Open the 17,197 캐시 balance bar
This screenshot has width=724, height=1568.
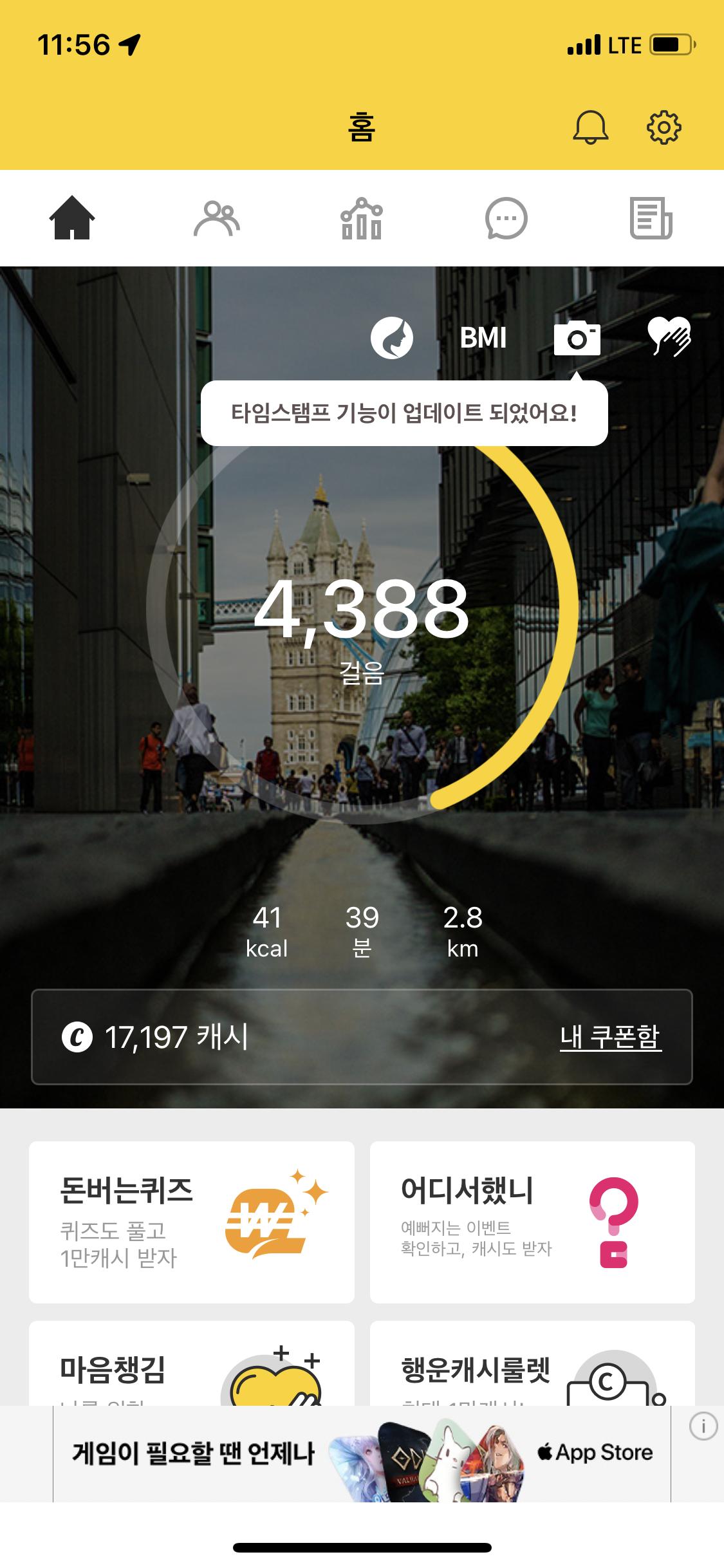(x=257, y=1036)
